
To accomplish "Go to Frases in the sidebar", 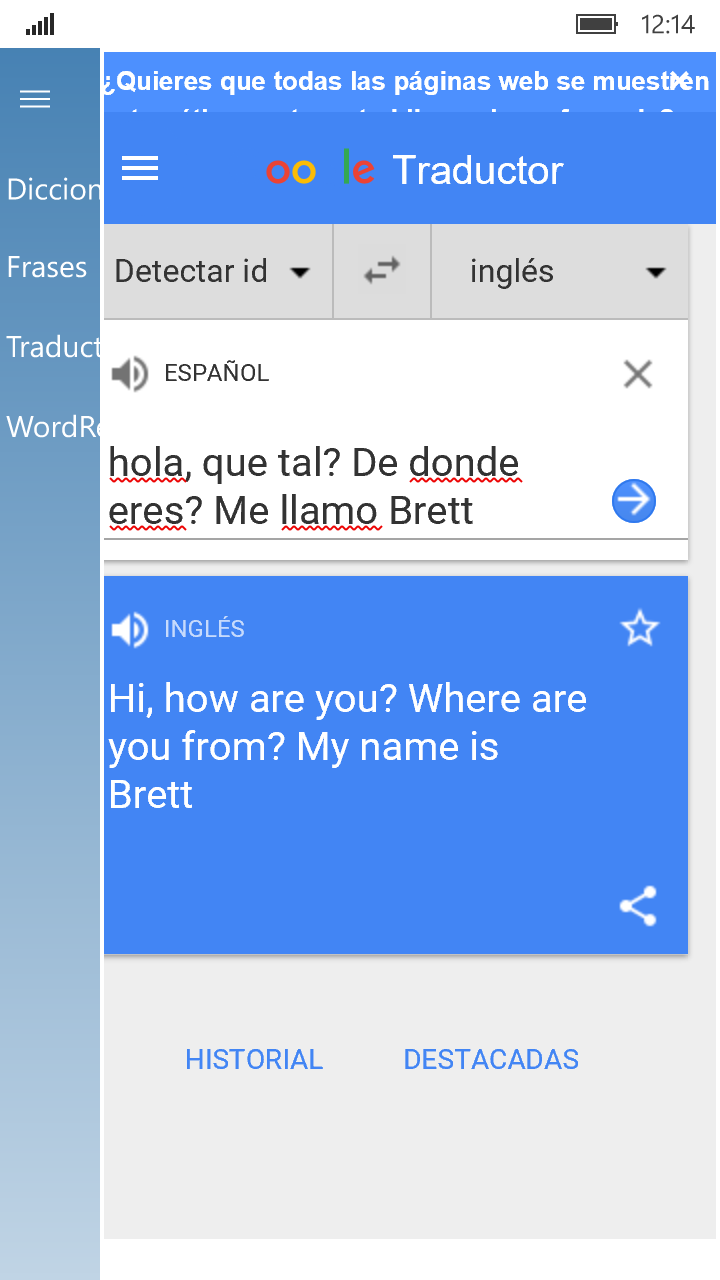I will click(47, 267).
